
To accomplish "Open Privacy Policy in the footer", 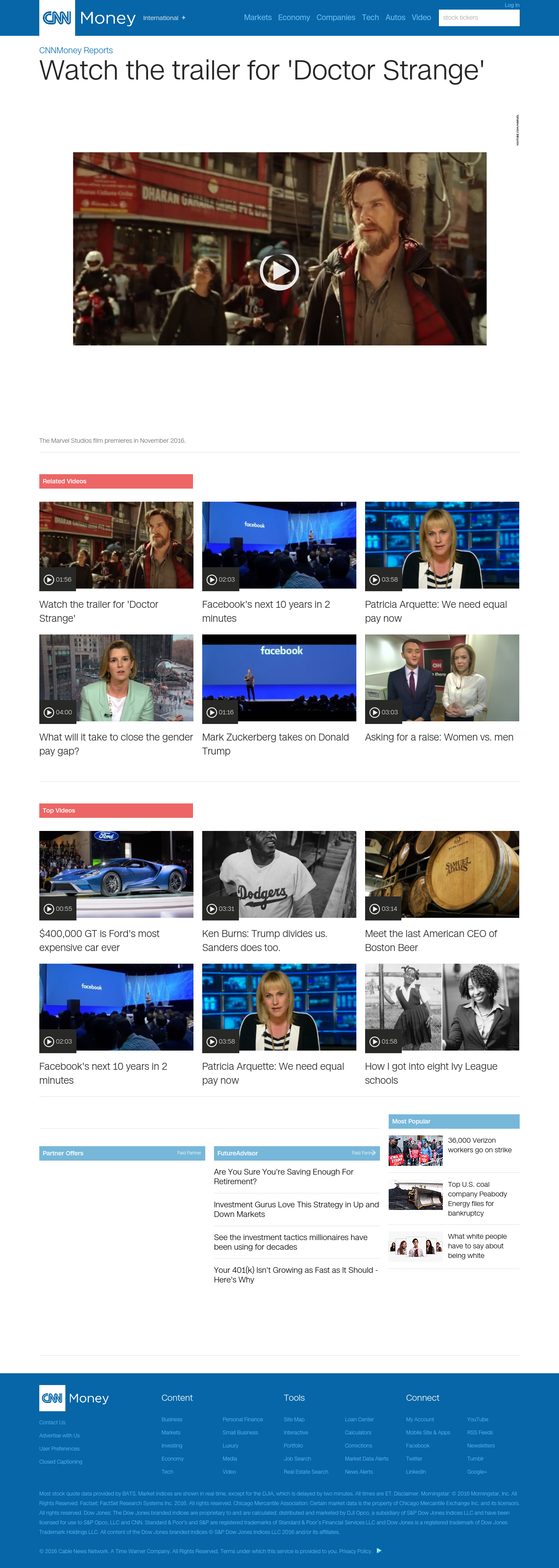I will 355,1551.
